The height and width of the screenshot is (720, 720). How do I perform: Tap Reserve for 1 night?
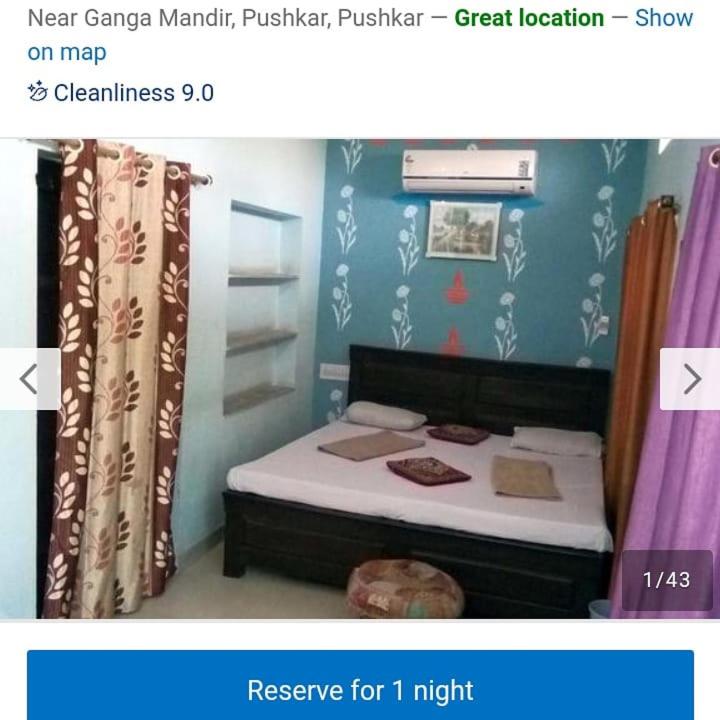[x=360, y=689]
